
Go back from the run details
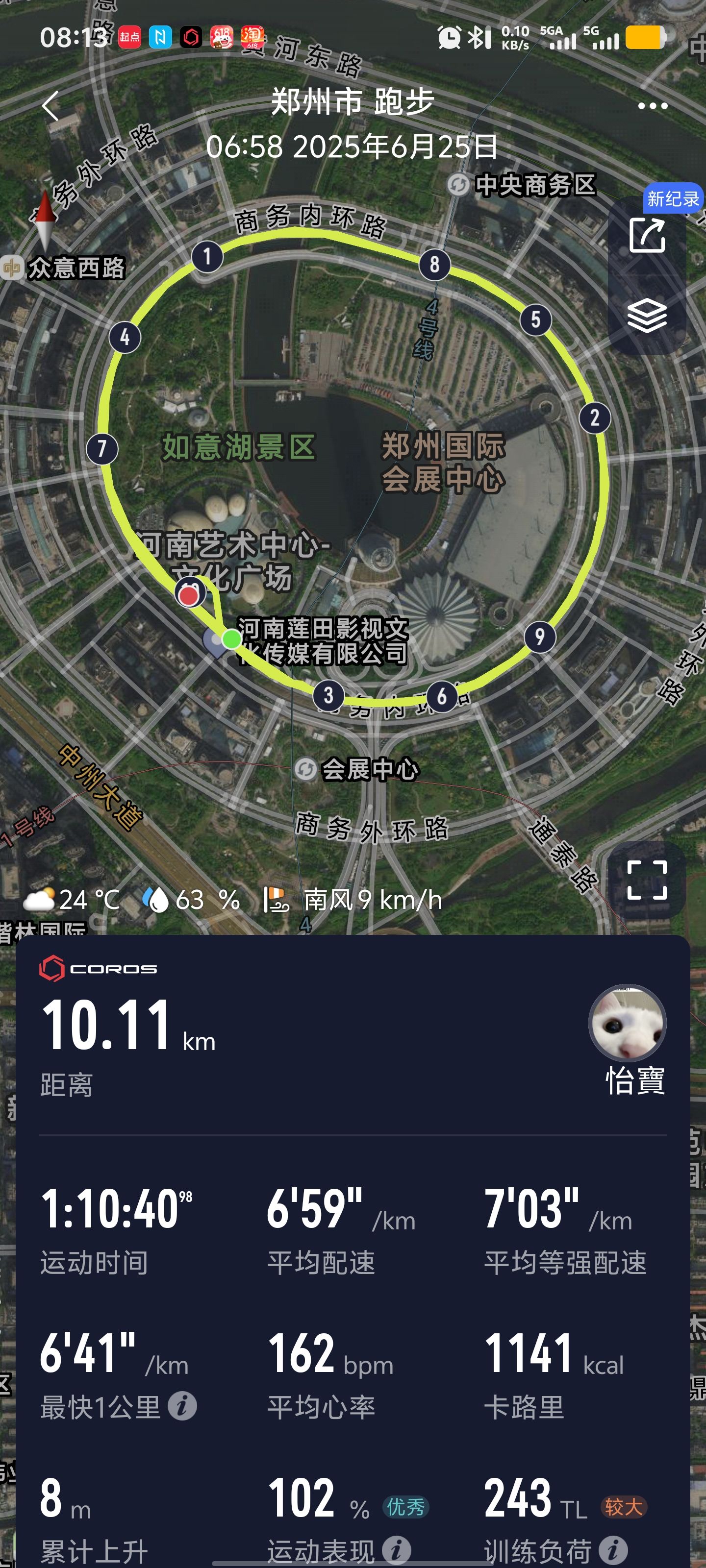(x=50, y=106)
